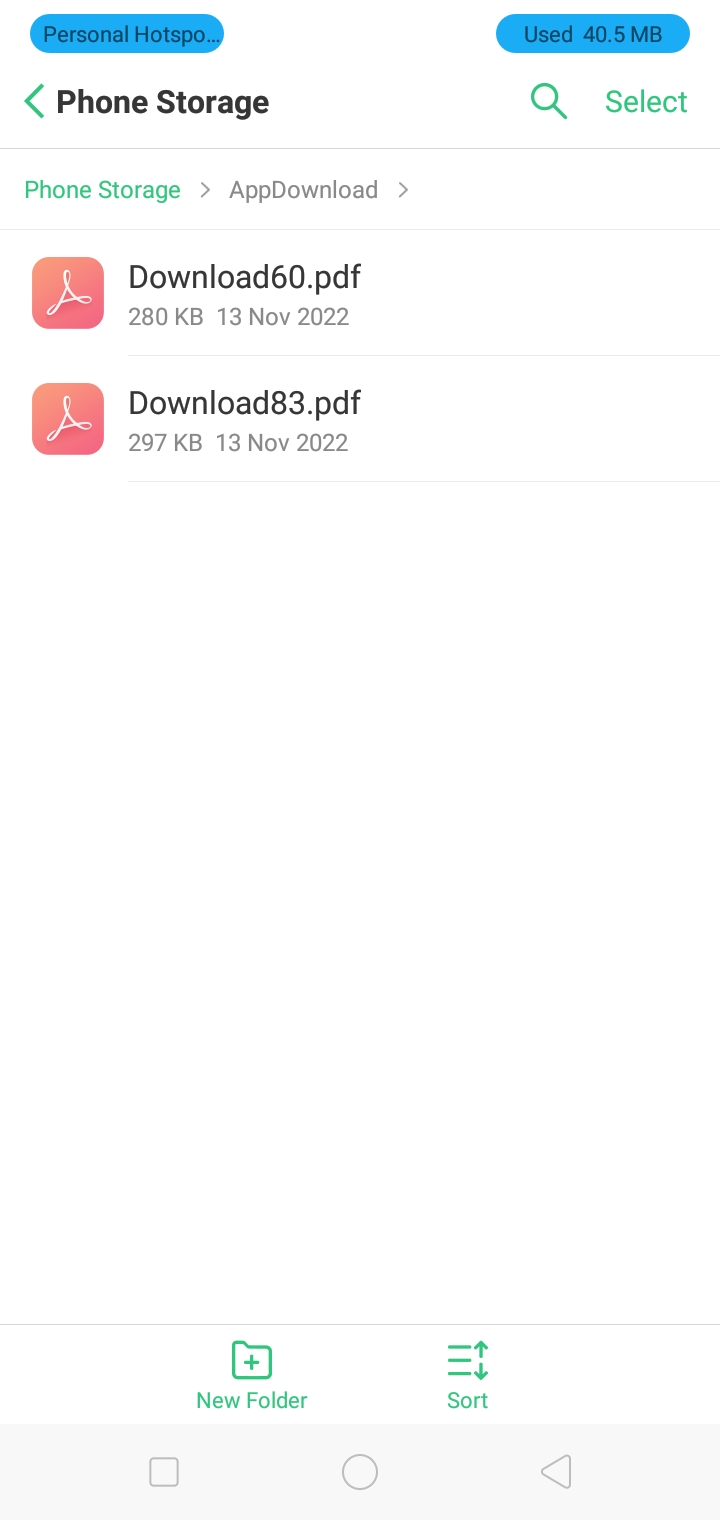
Task: Tap Select to choose files
Action: click(x=646, y=102)
